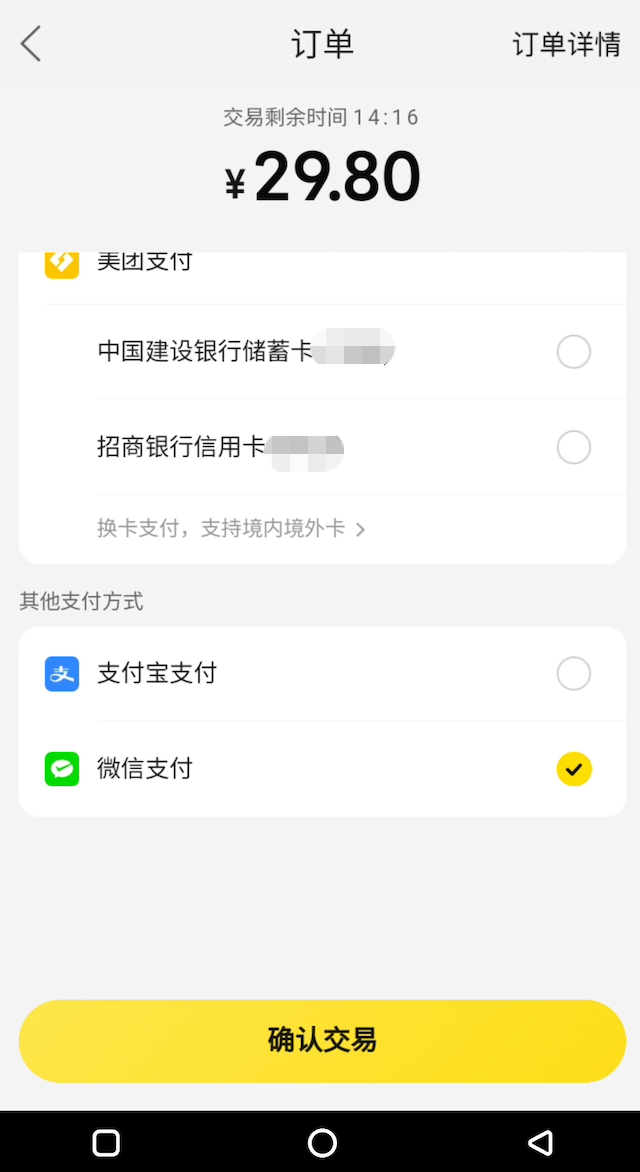
Task: Open 订单详情 order details
Action: pos(566,45)
